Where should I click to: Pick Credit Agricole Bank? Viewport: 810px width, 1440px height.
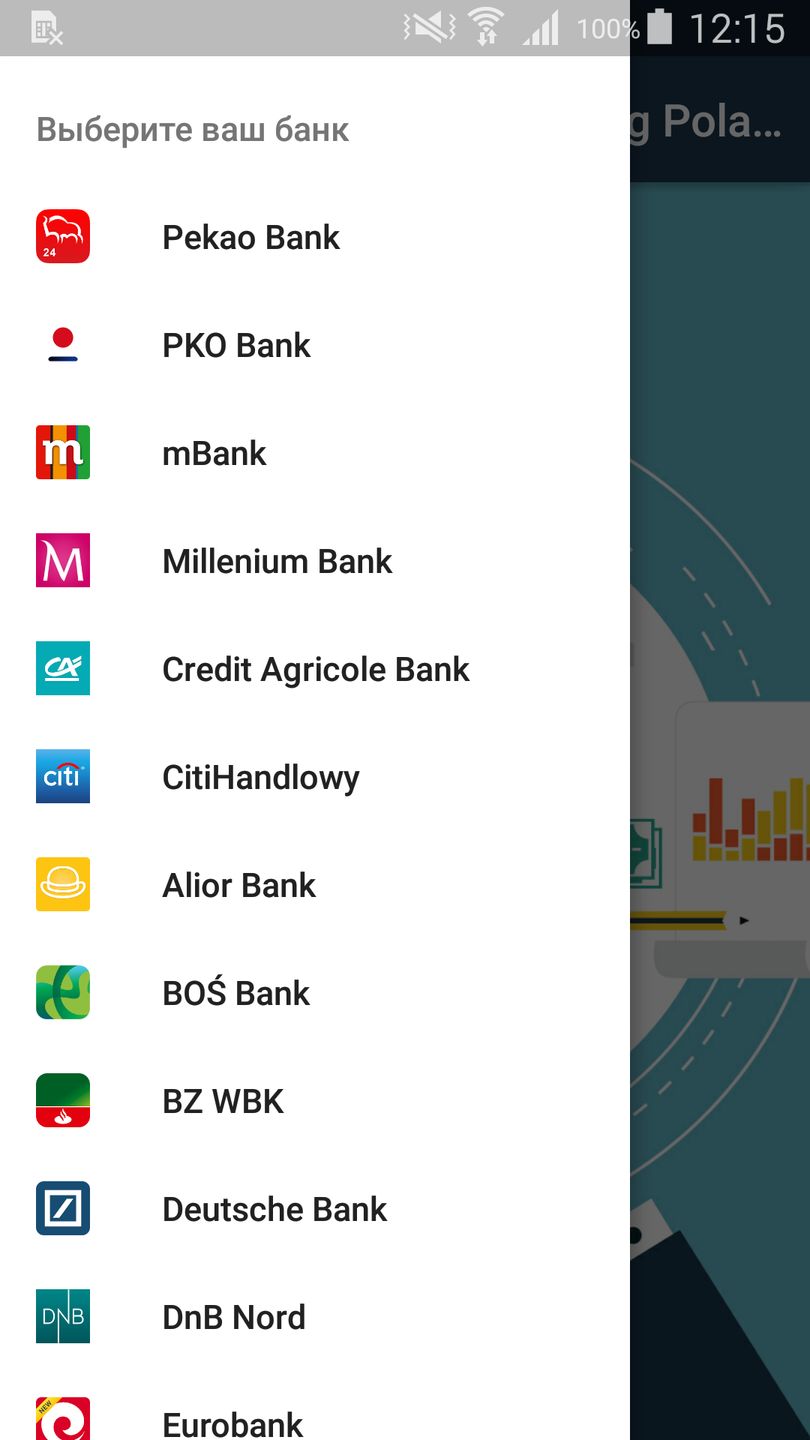coord(315,669)
